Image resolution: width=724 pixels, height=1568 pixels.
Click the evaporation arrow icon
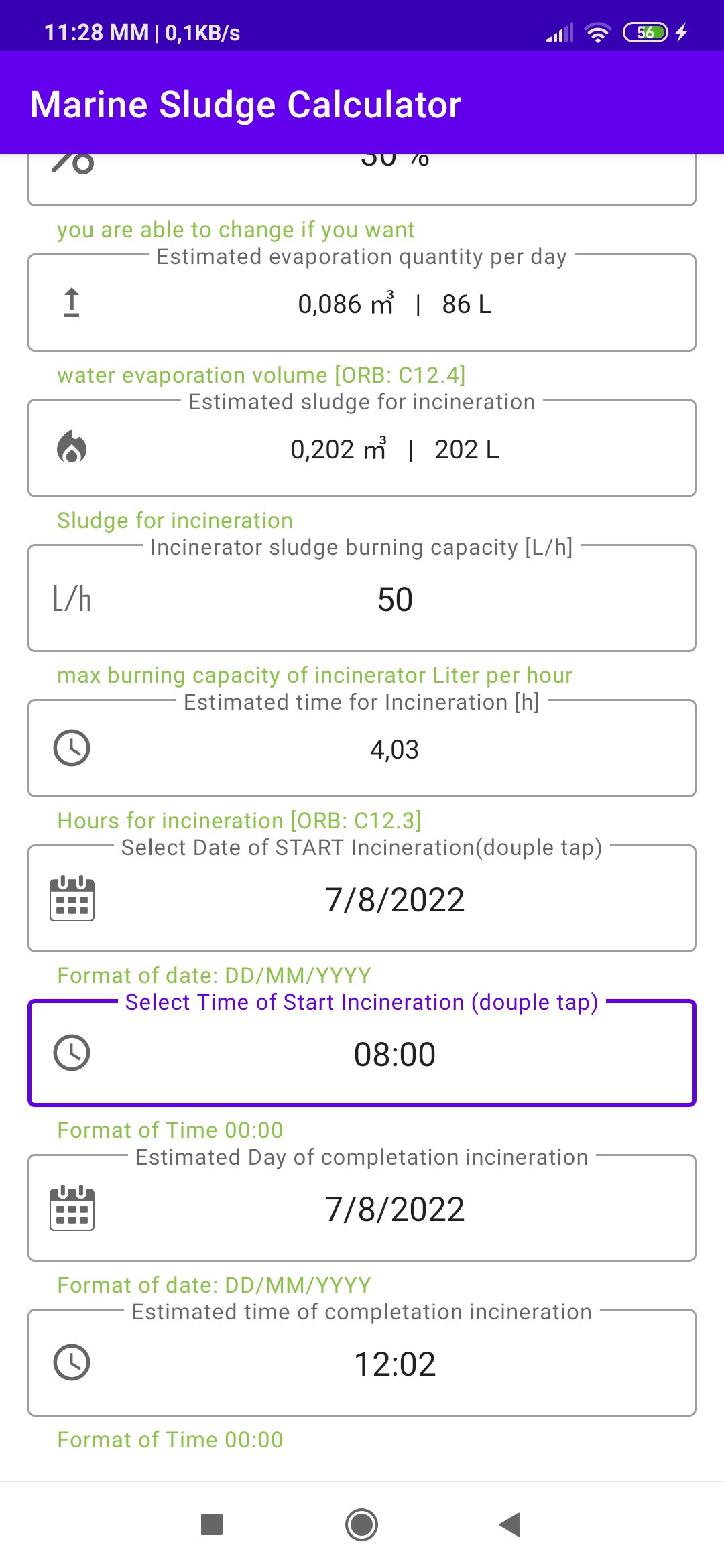[x=70, y=304]
